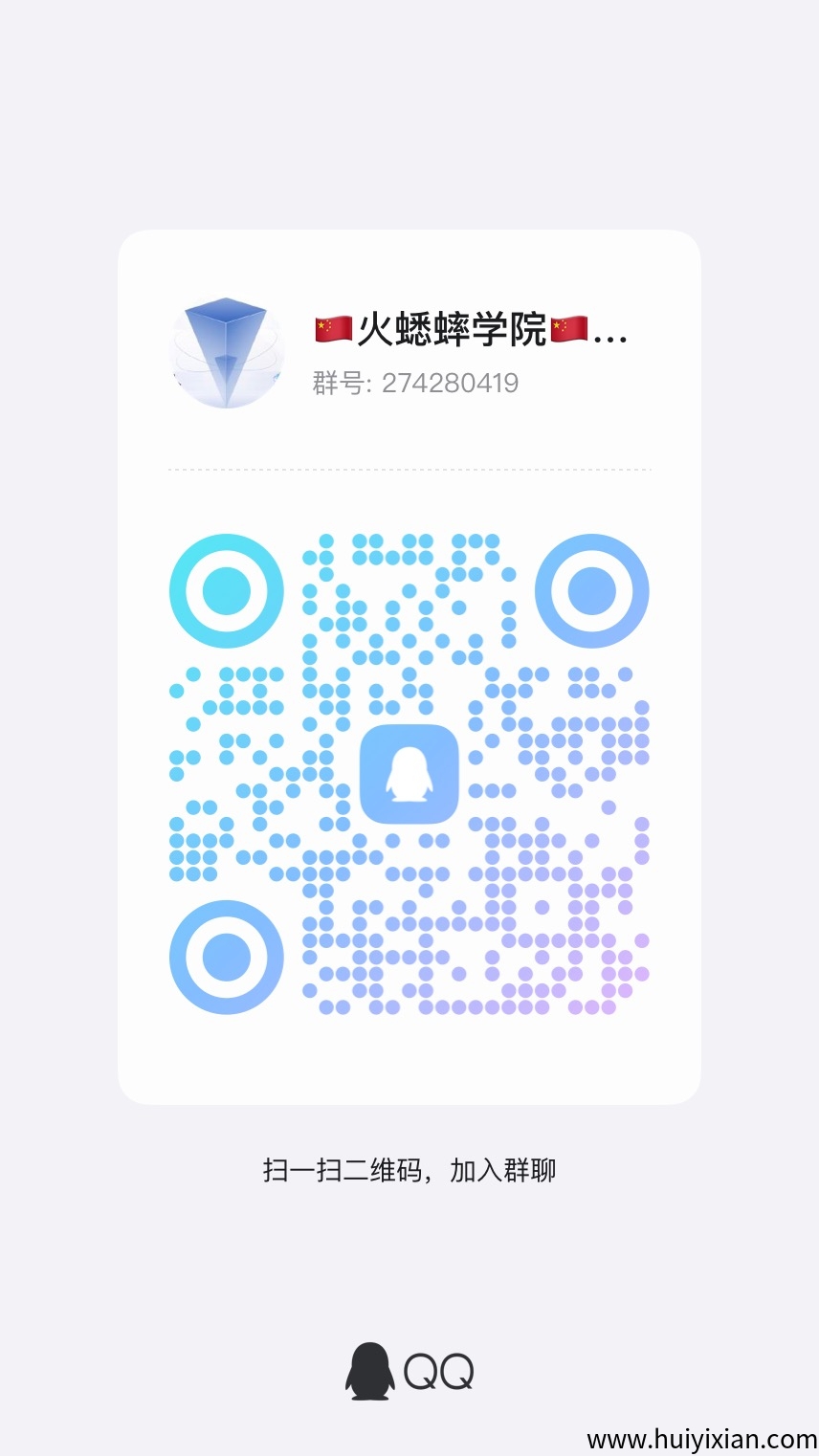This screenshot has height=1456, width=819.
Task: Select the top-left QR position marker
Action: point(226,590)
